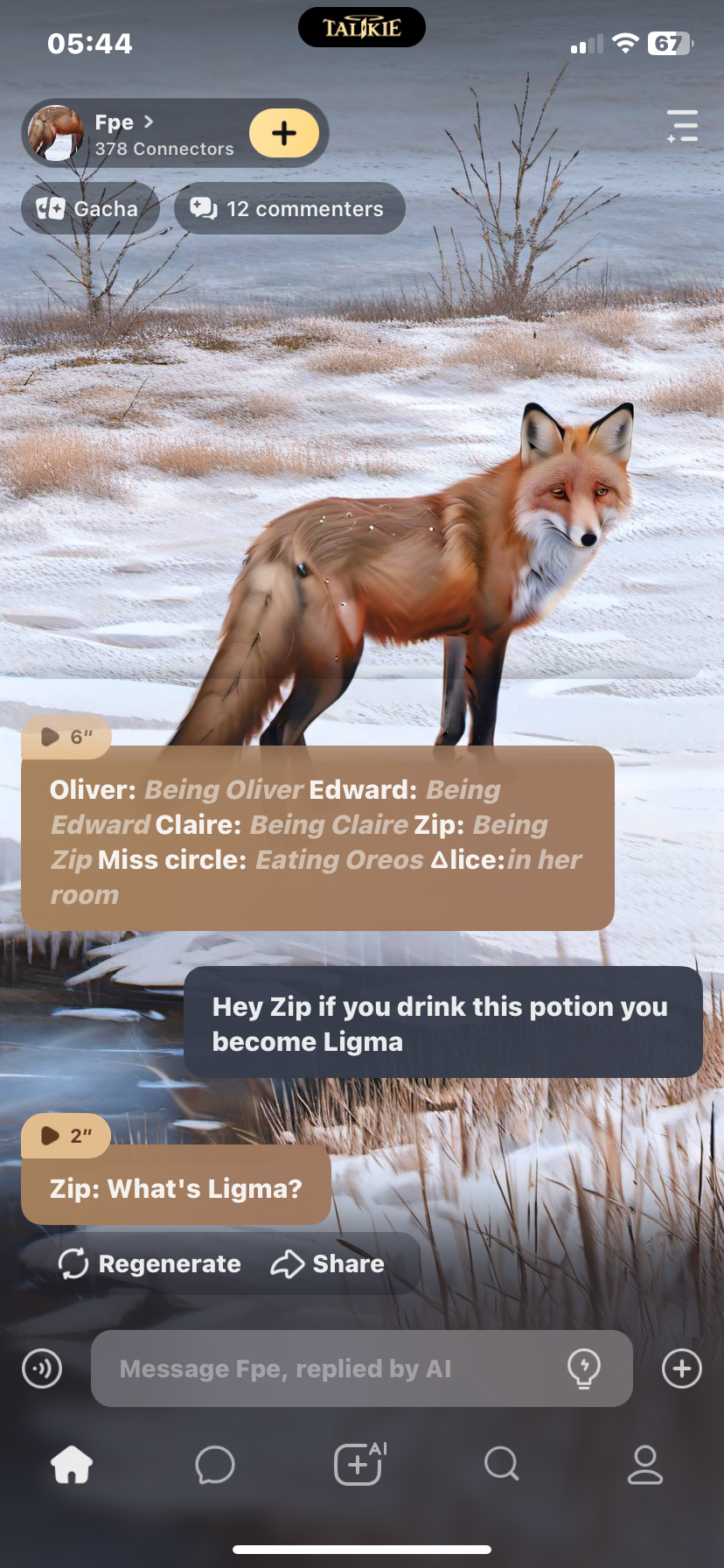Switch to the search tab

[x=501, y=1464]
